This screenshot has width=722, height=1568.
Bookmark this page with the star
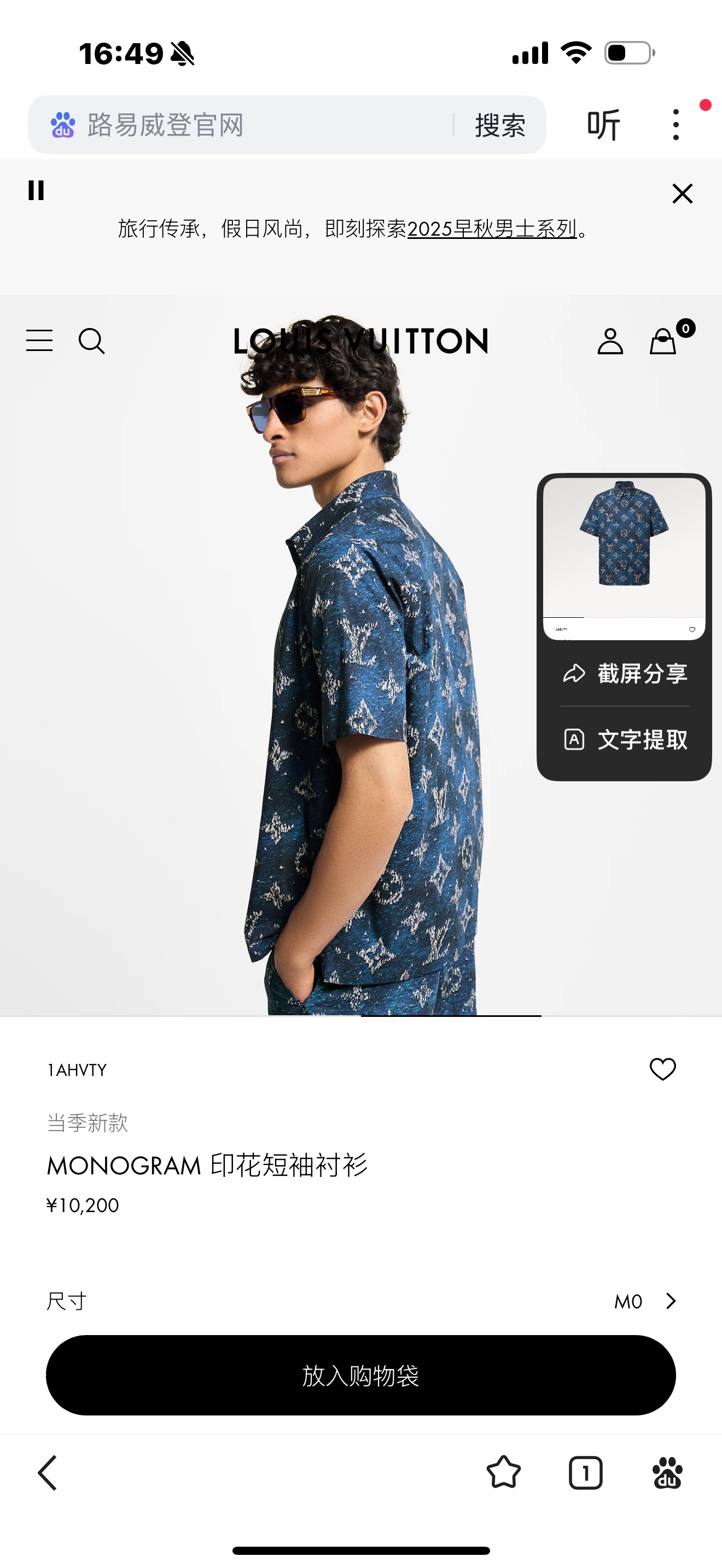coord(503,1473)
